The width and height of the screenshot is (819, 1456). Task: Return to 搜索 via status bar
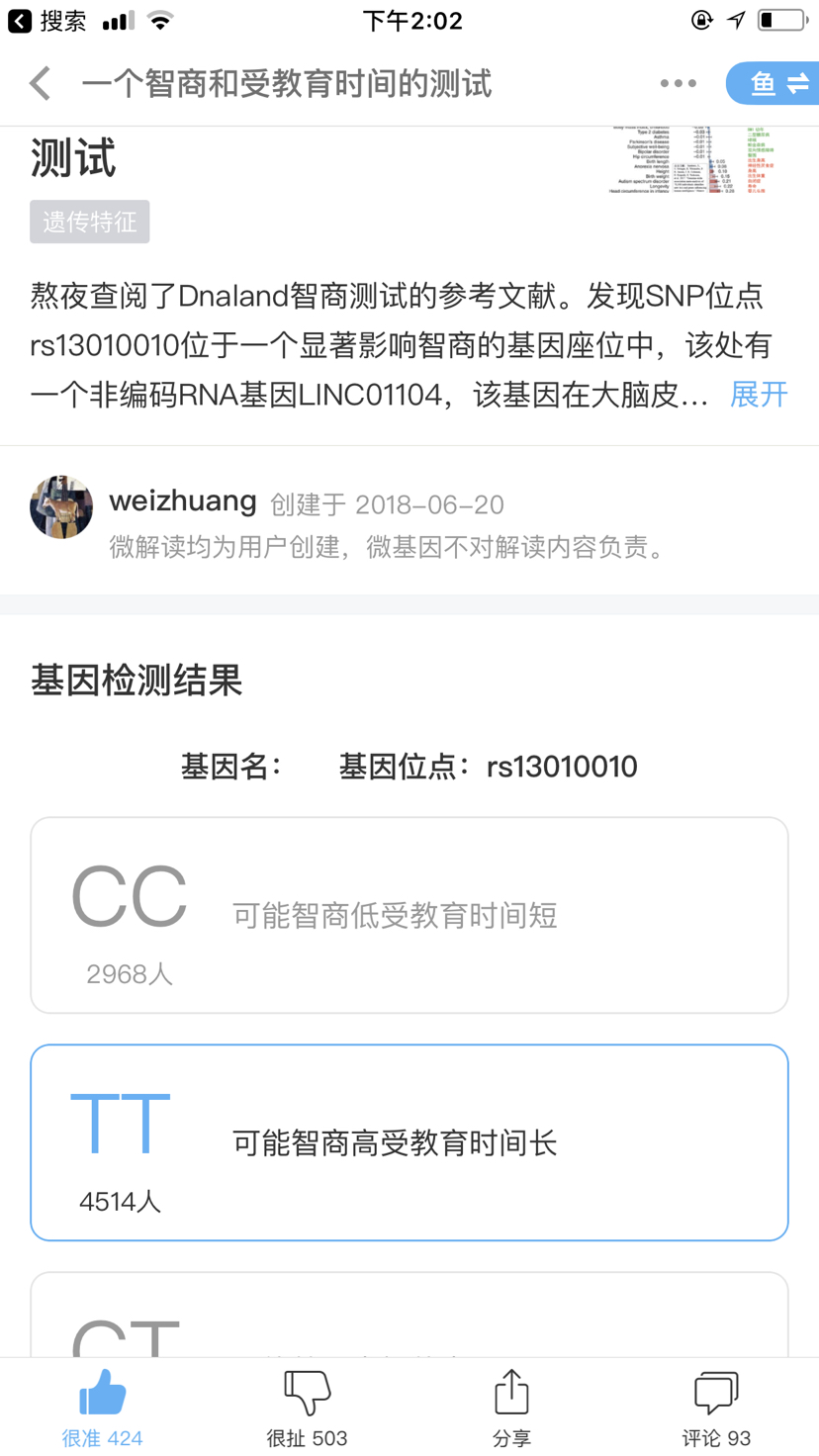(x=47, y=21)
